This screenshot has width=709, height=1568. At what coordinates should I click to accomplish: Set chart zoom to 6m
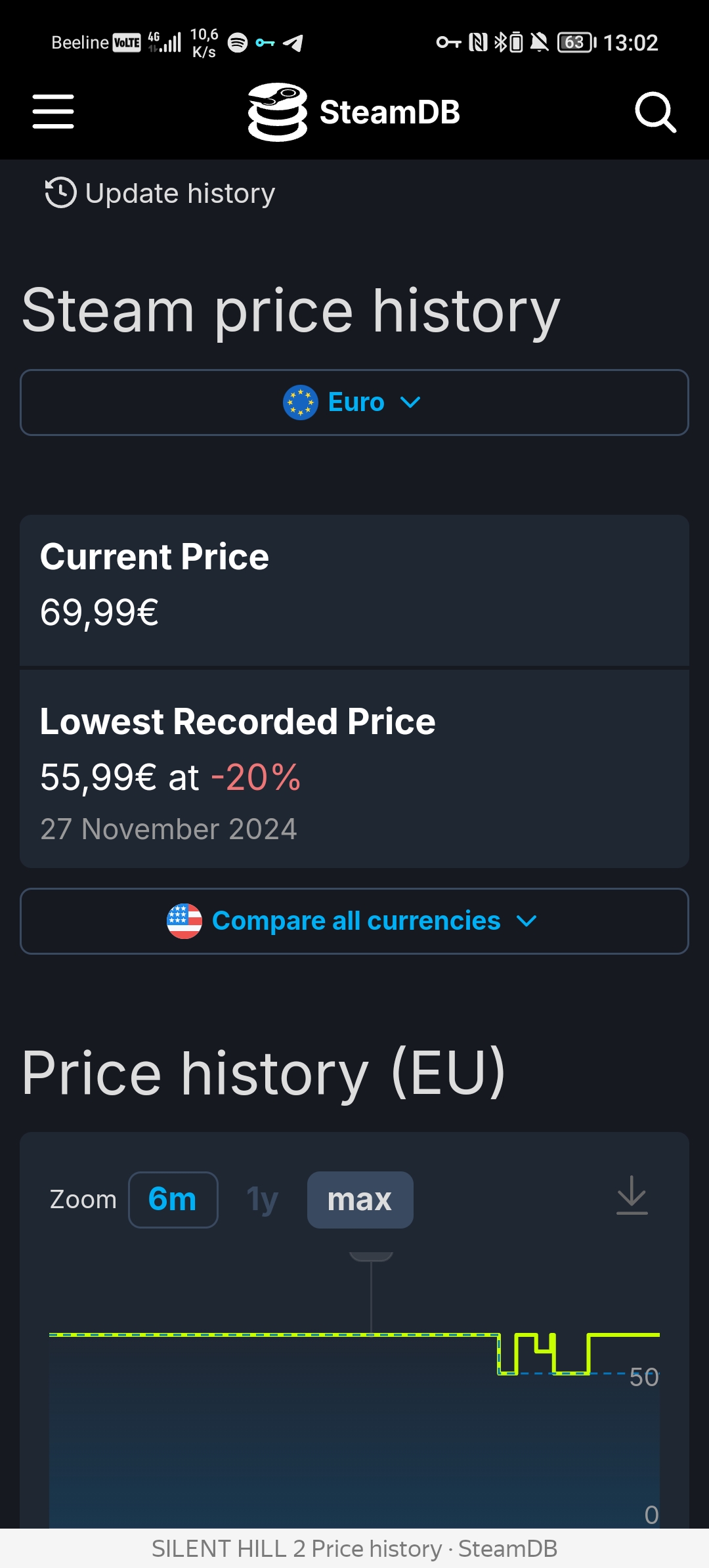[x=173, y=1200]
